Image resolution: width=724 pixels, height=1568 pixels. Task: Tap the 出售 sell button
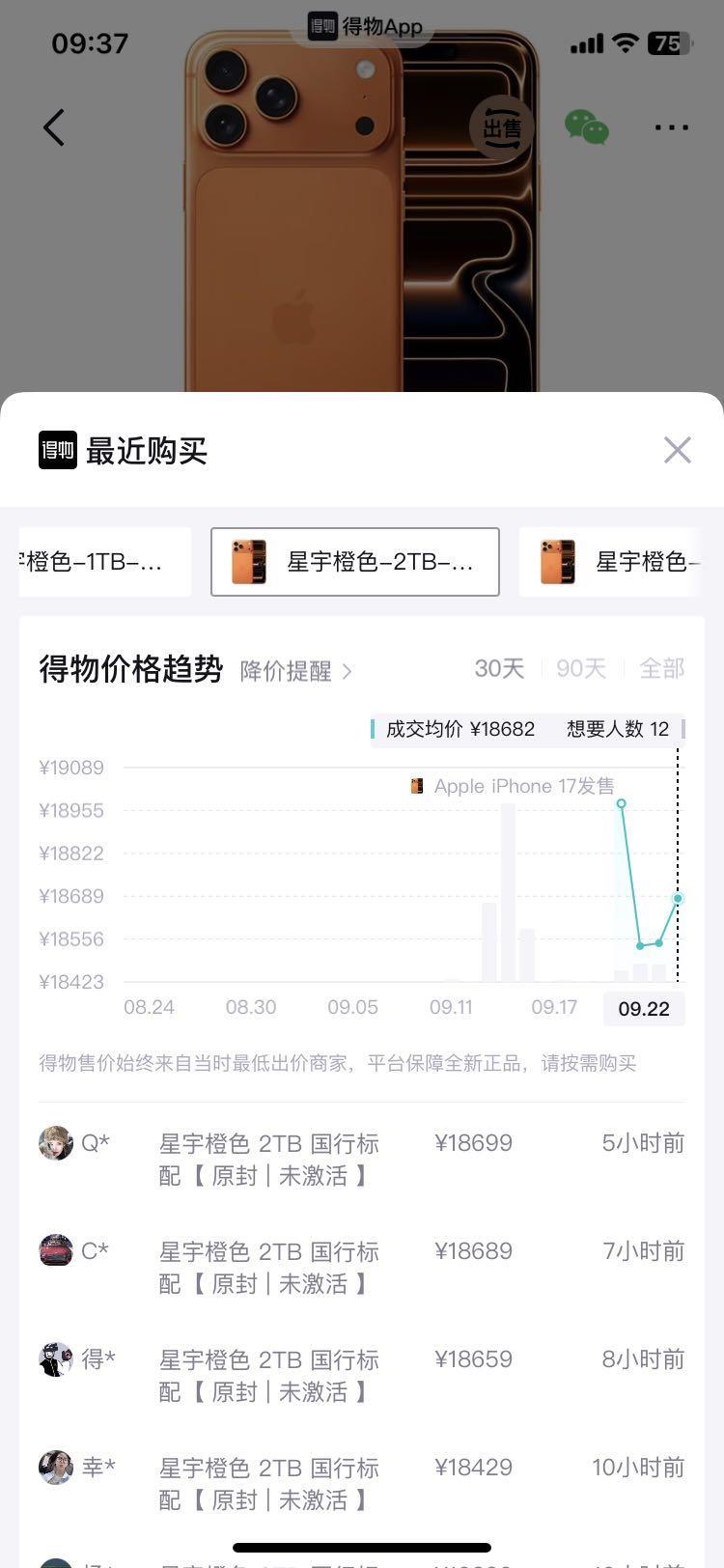click(x=501, y=127)
